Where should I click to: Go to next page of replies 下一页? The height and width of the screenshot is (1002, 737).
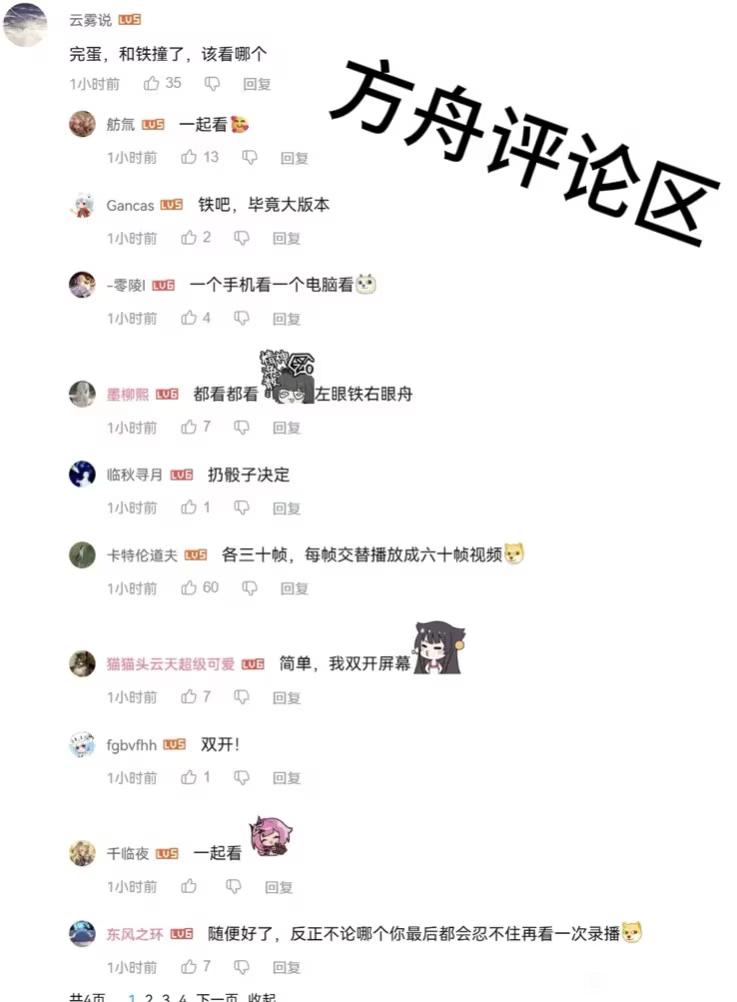click(217, 998)
